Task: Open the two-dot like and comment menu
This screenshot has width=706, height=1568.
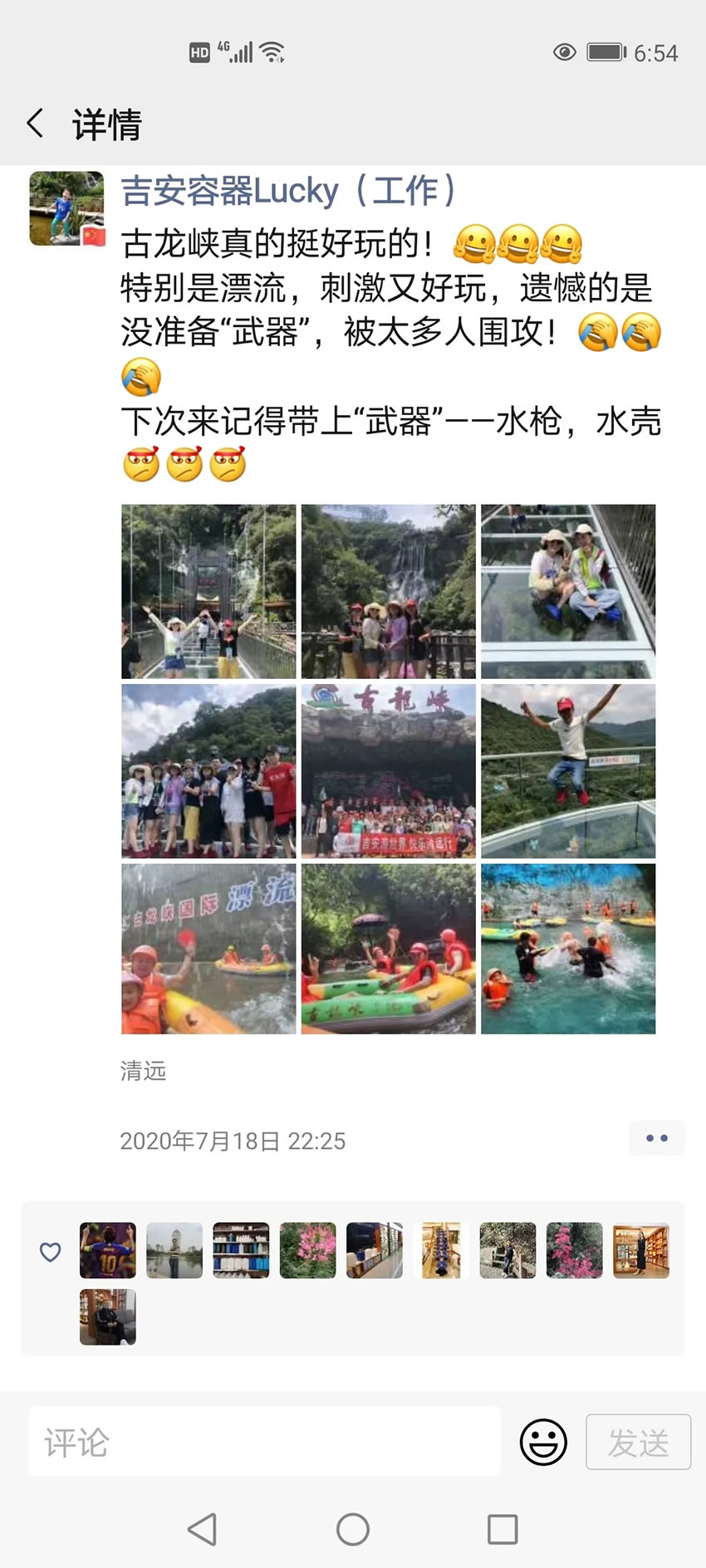Action: pyautogui.click(x=656, y=1138)
